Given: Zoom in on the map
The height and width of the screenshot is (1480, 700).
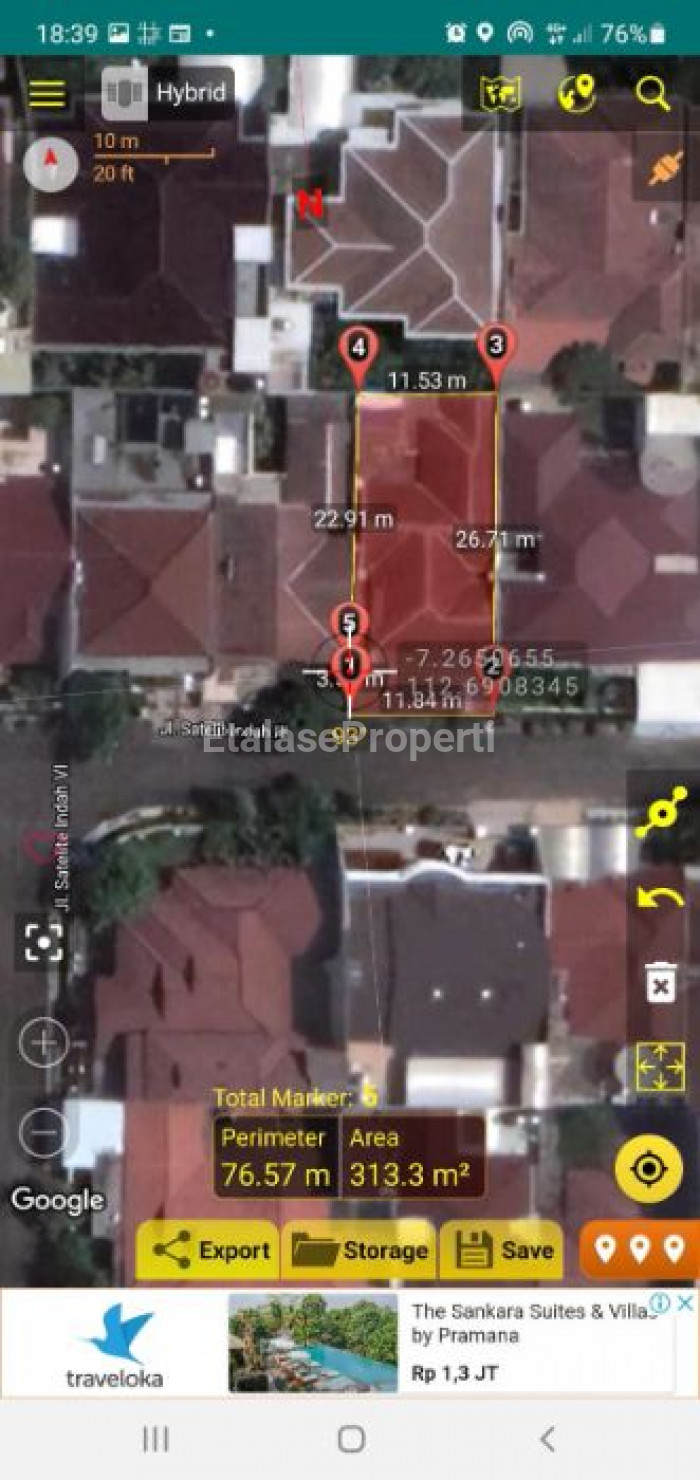Looking at the screenshot, I should pos(44,1043).
